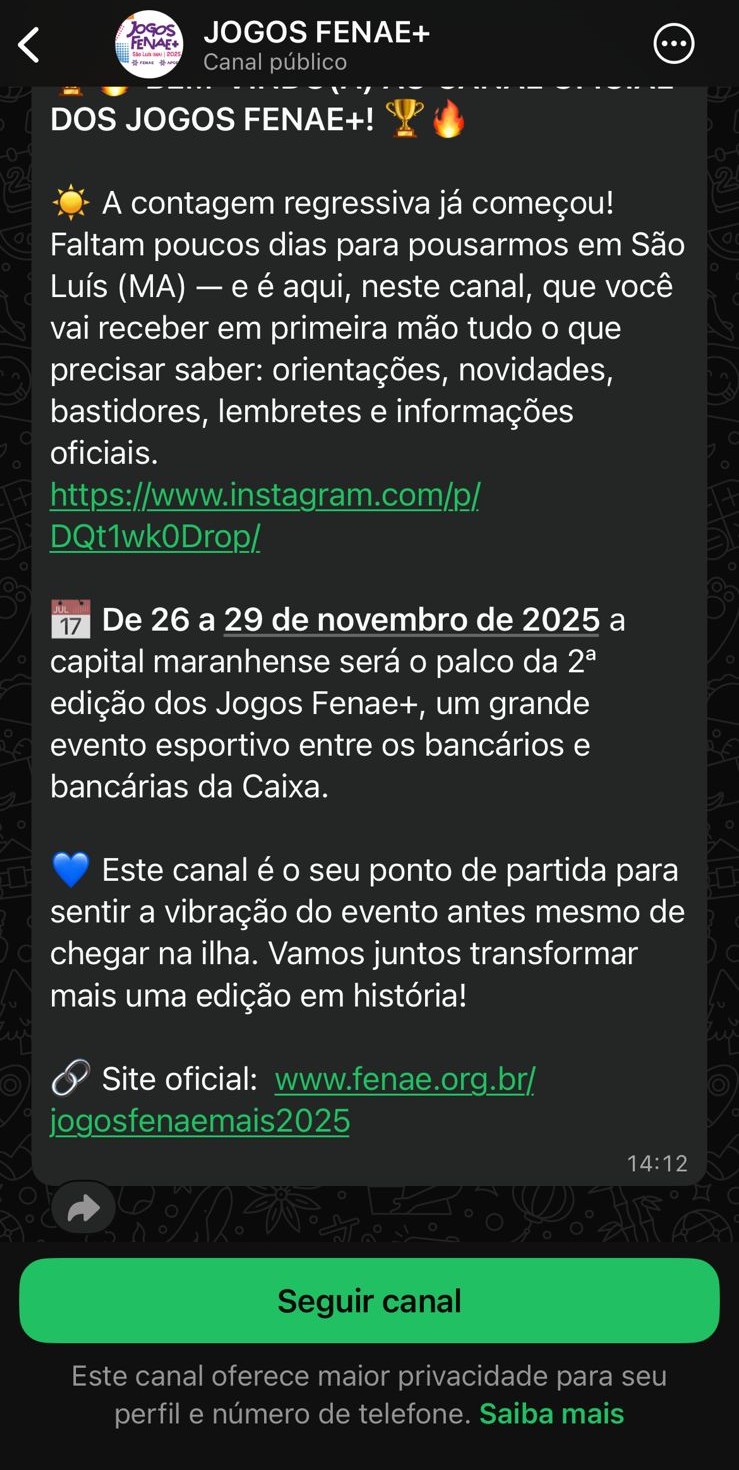Tap the back navigation arrow

coord(28,43)
